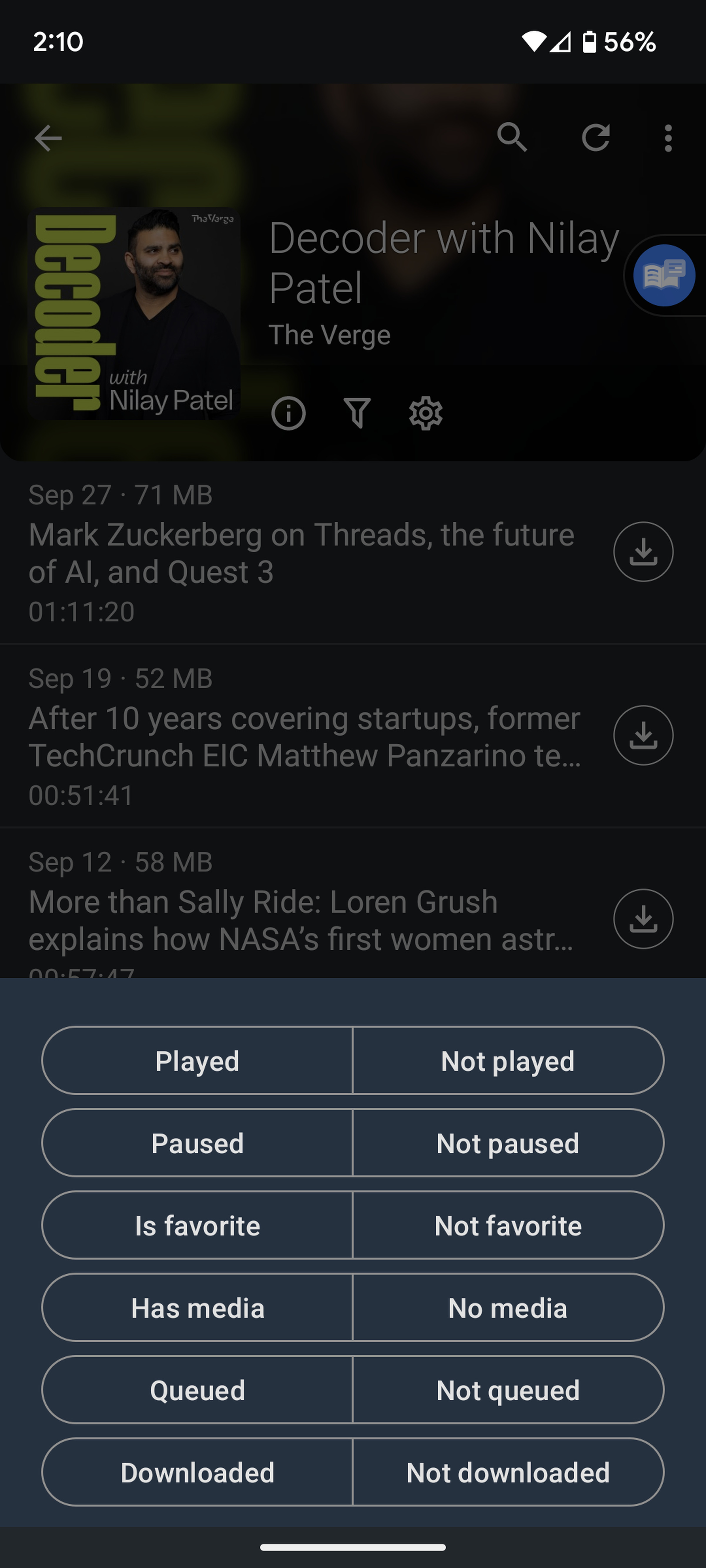Tap the Decoder podcast artwork
The height and width of the screenshot is (1568, 706).
coord(135,313)
